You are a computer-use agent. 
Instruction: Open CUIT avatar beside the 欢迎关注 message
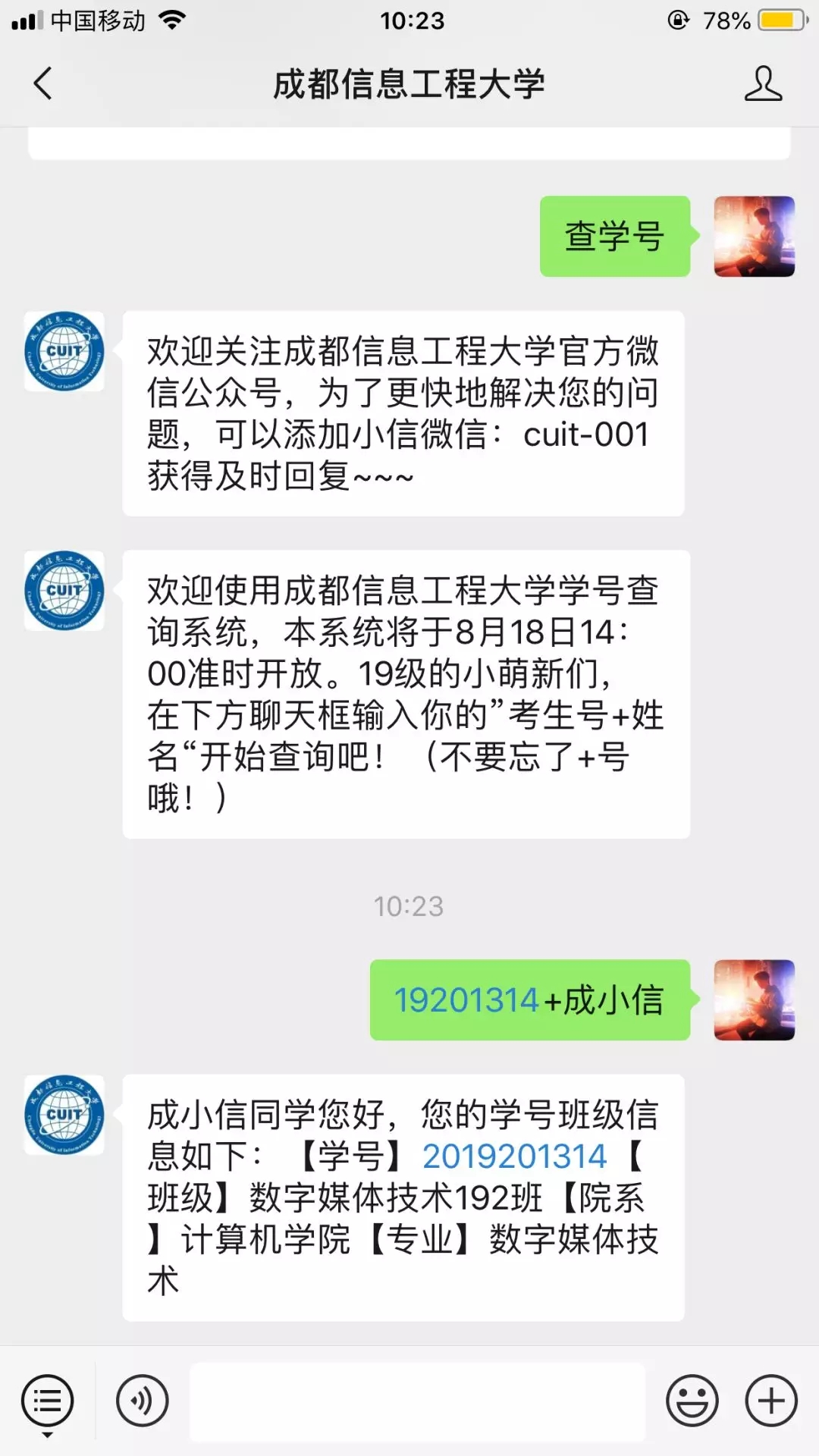tap(64, 351)
